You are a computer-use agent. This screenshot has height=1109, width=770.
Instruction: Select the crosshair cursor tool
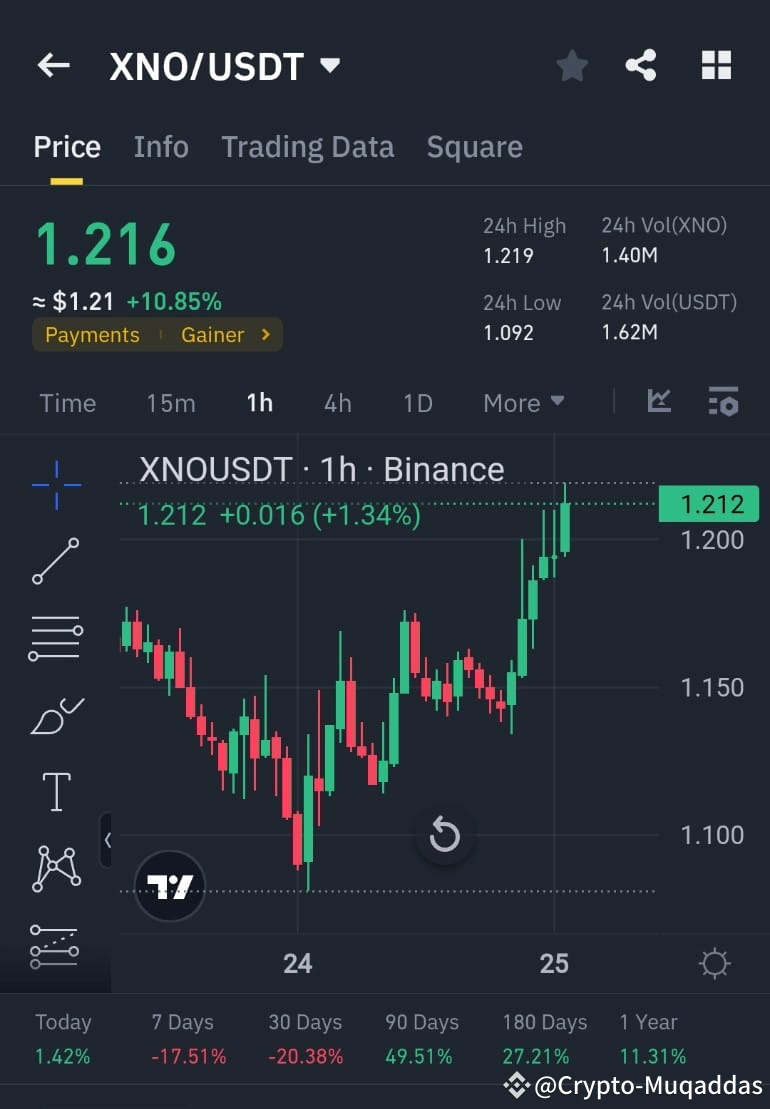tap(55, 483)
